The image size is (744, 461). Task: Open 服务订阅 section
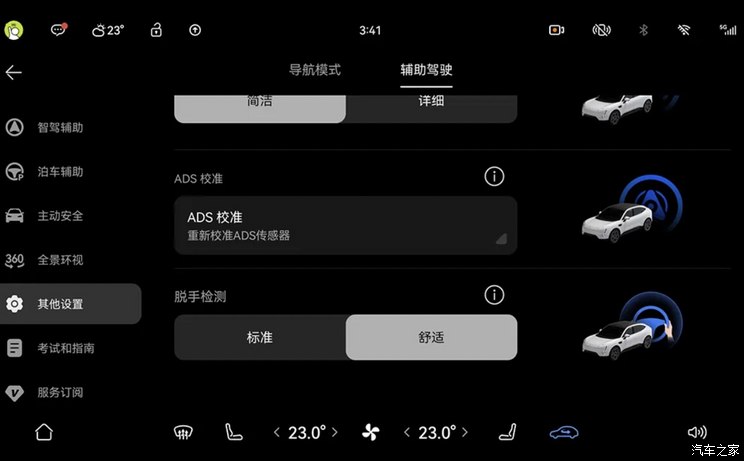tap(60, 392)
